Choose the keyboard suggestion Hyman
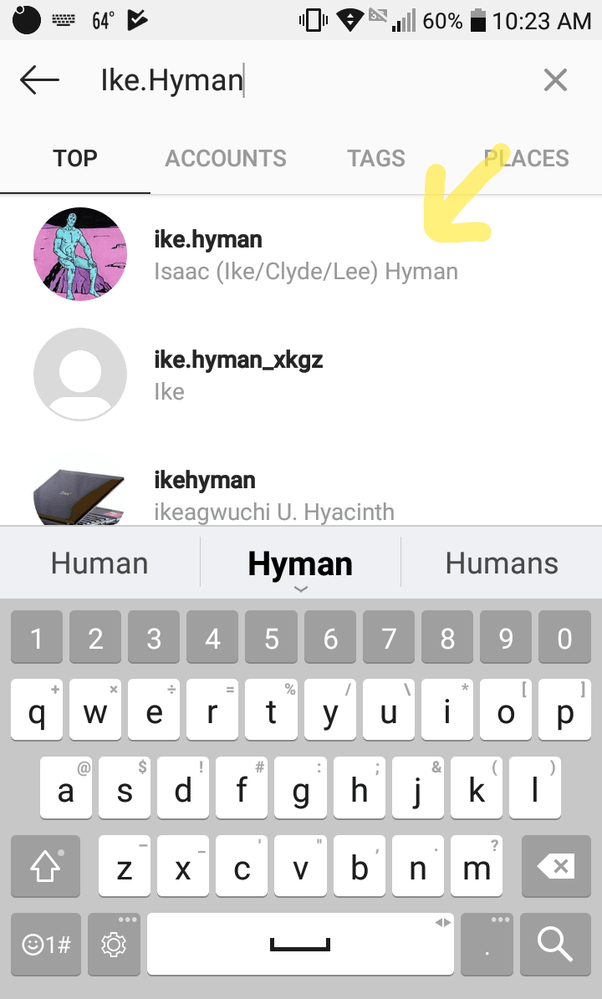Viewport: 602px width, 999px height. tap(300, 563)
